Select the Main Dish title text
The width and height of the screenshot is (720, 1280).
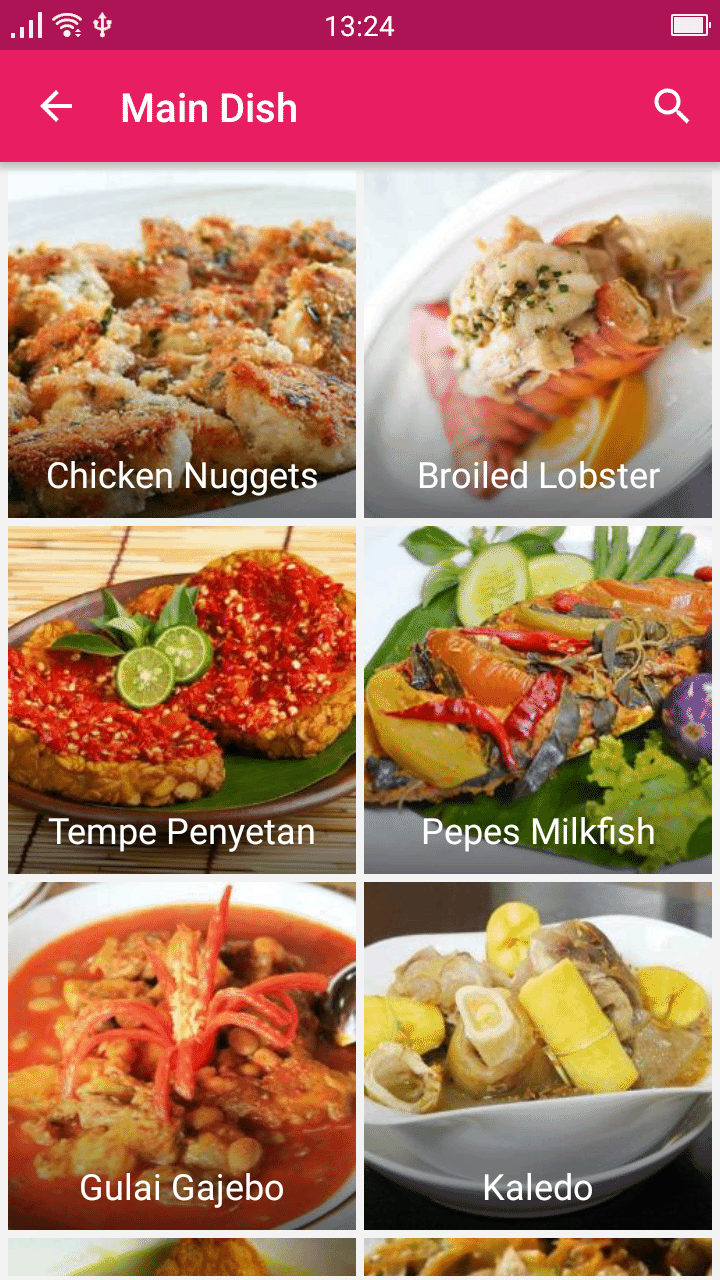[x=207, y=108]
